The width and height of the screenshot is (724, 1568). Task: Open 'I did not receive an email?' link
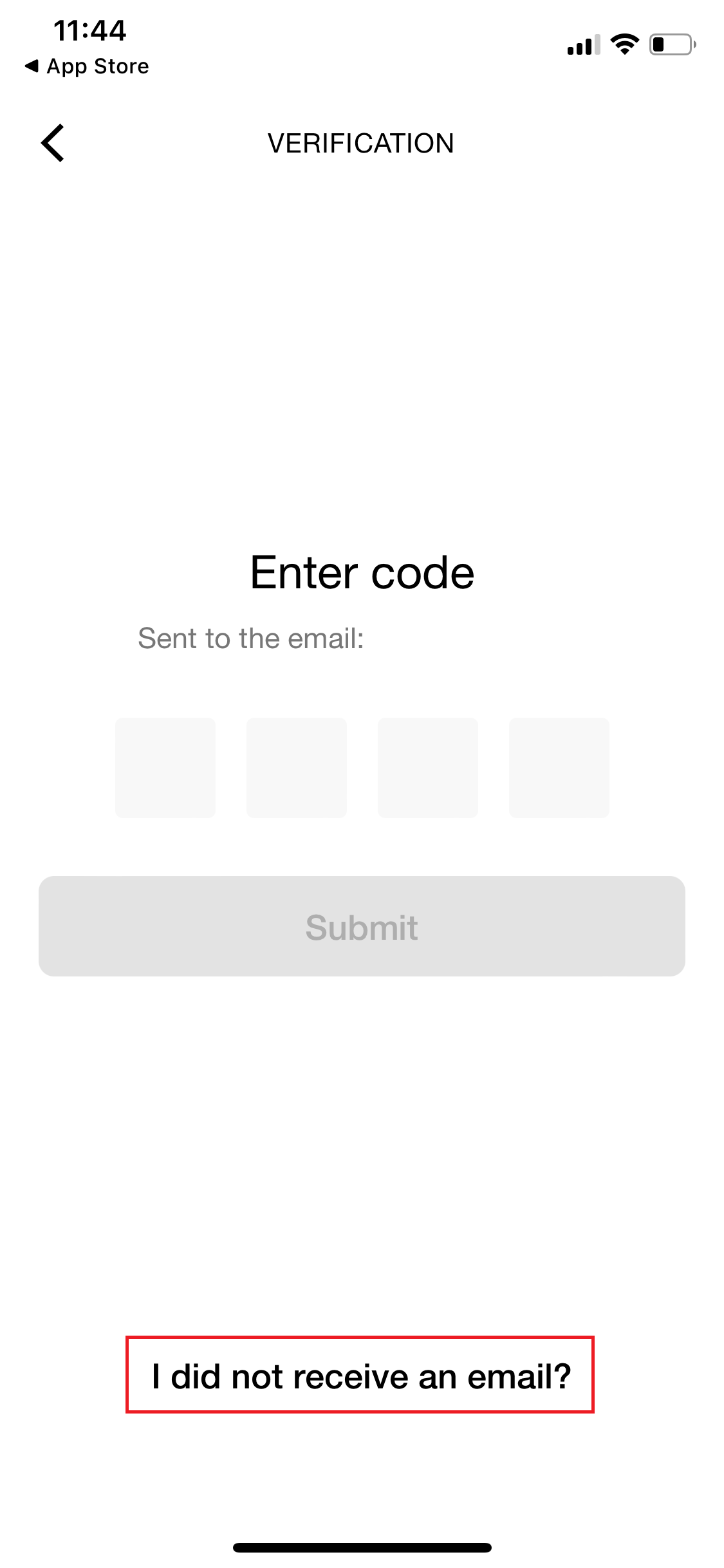pos(360,1376)
